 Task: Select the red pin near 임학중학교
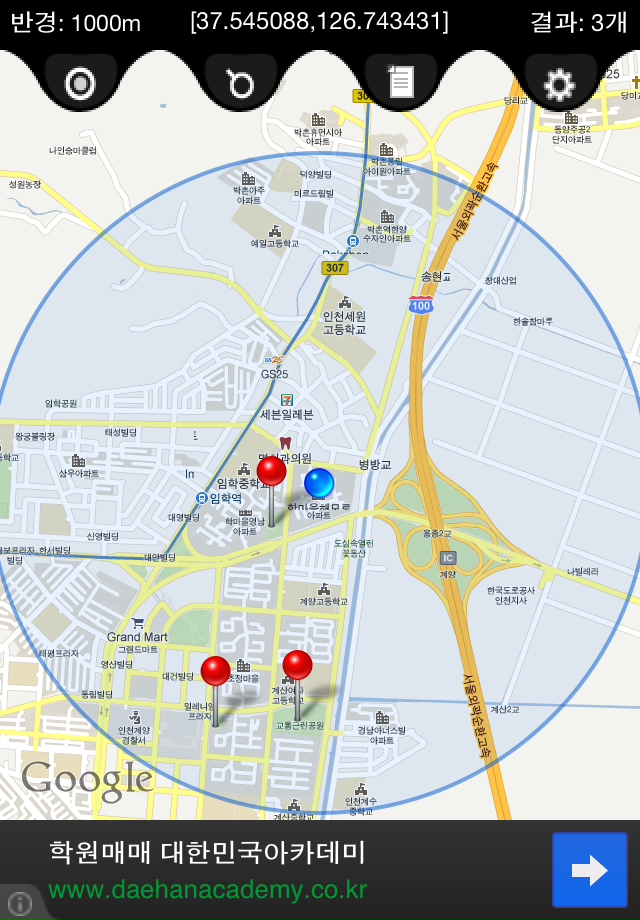tap(271, 472)
